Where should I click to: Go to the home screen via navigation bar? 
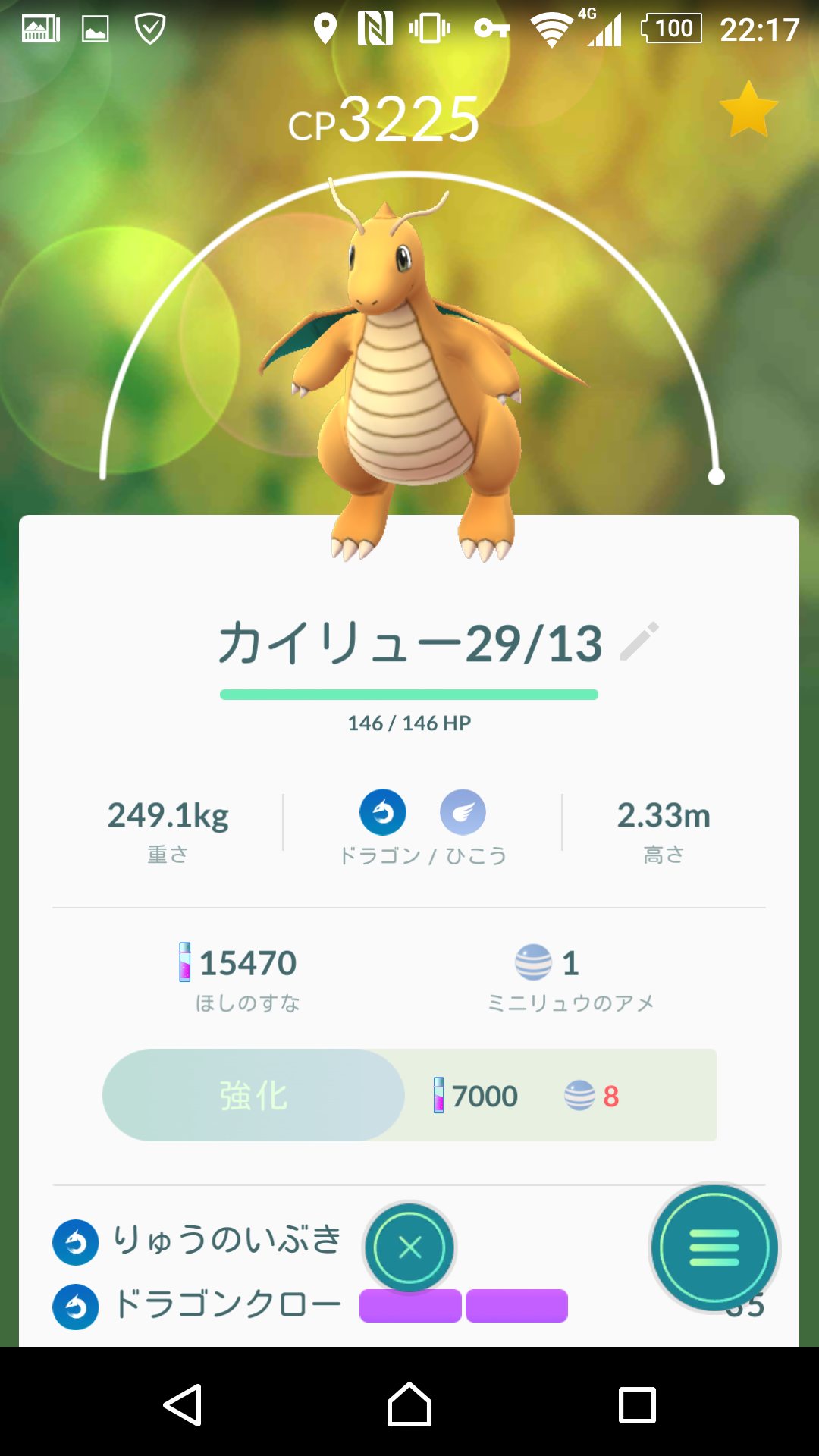tap(409, 1405)
